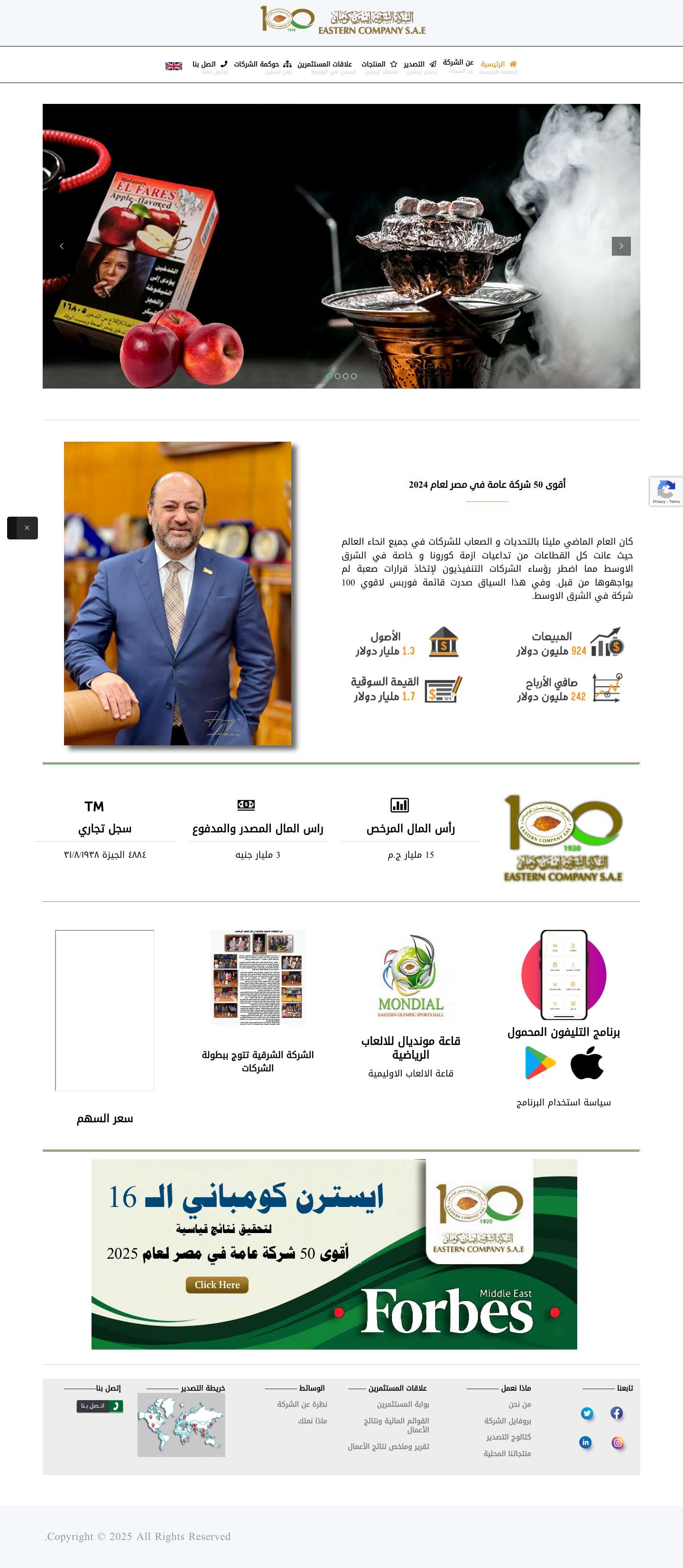Open the company's Facebook page
The image size is (683, 1568).
click(616, 1413)
